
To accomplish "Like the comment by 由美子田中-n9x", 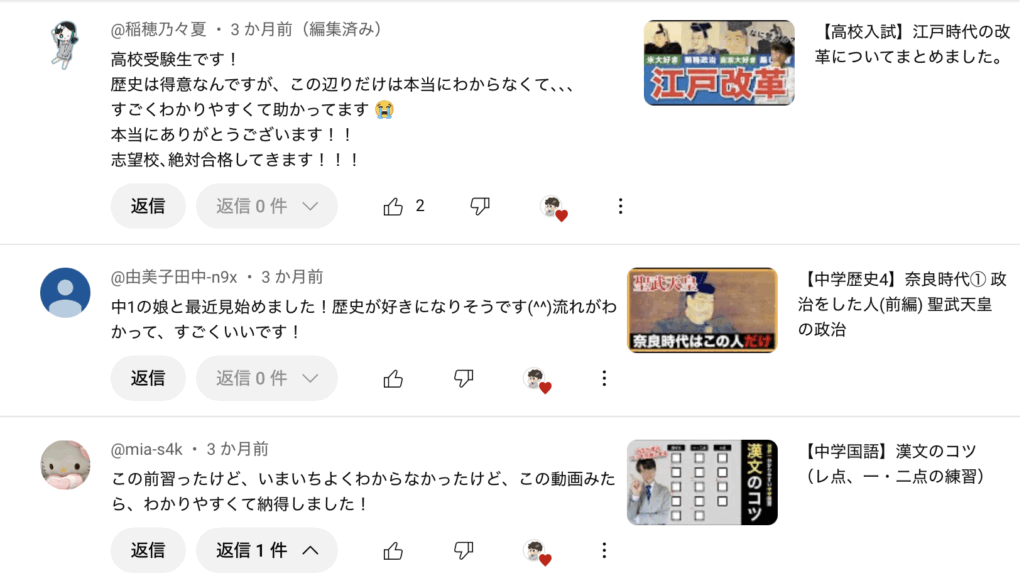I will [393, 378].
